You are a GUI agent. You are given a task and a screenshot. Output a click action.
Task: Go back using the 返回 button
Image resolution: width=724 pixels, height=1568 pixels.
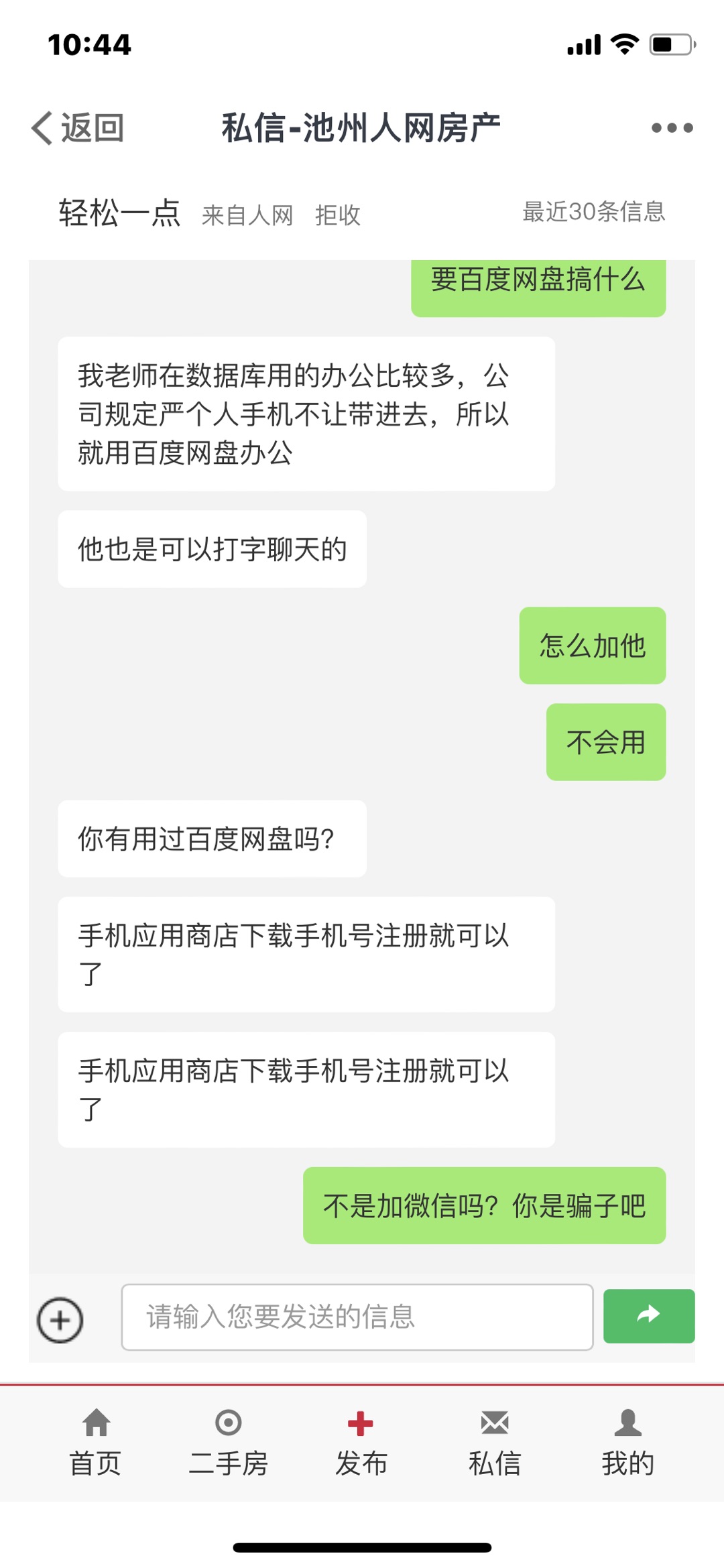[78, 127]
